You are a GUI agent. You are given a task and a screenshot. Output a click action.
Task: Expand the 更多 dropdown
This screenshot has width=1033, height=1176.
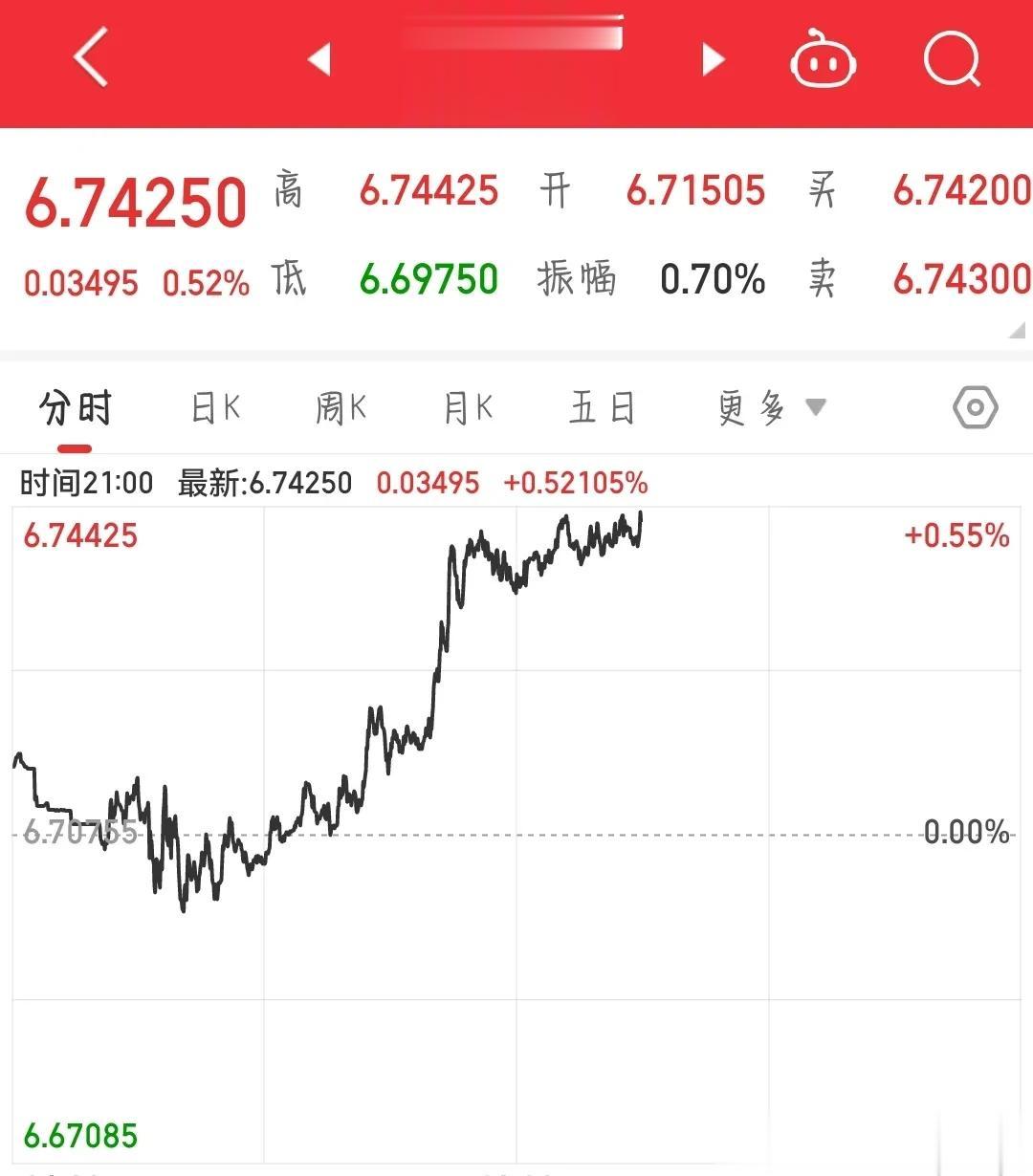771,409
